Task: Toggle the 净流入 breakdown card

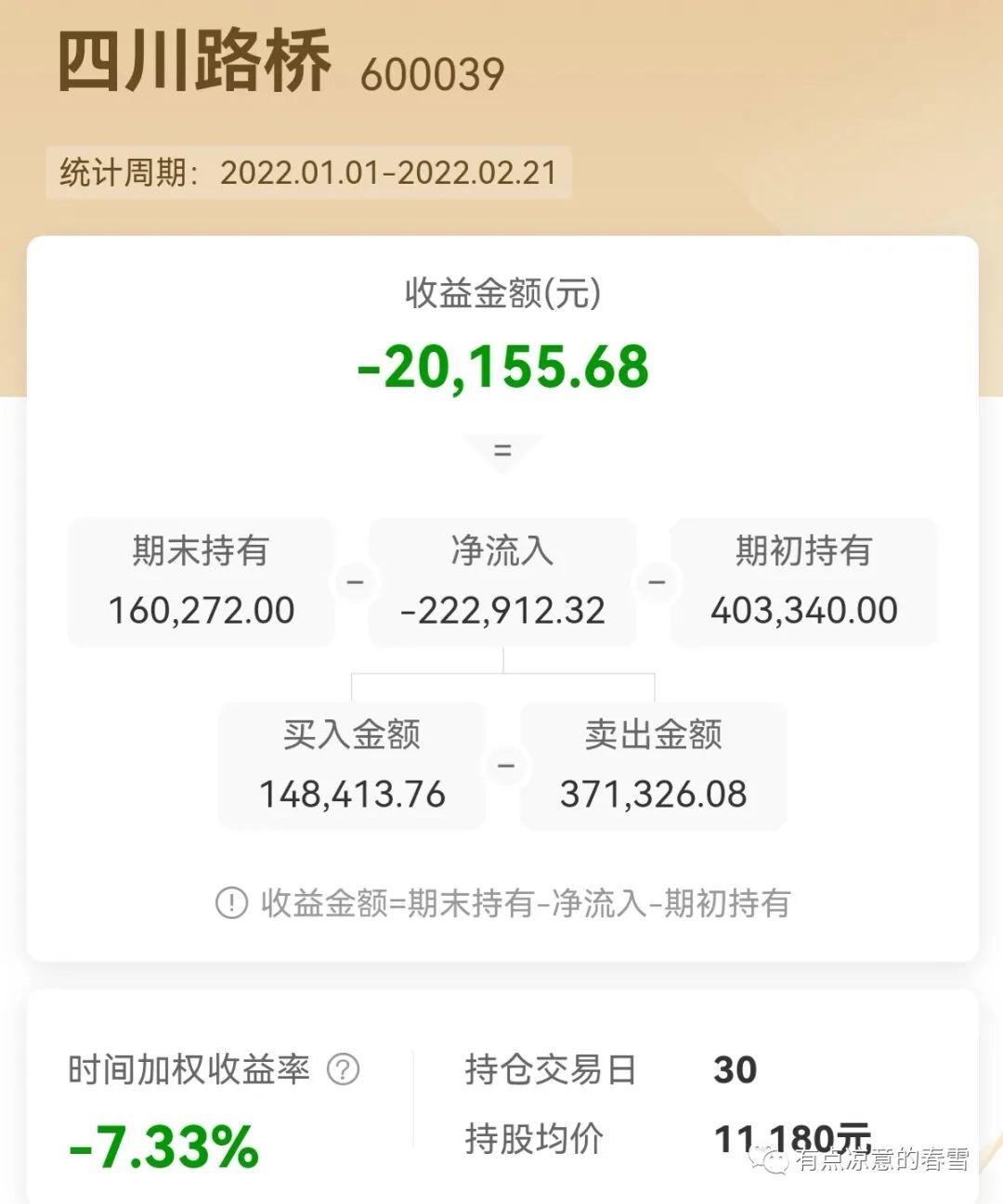Action: 501,581
